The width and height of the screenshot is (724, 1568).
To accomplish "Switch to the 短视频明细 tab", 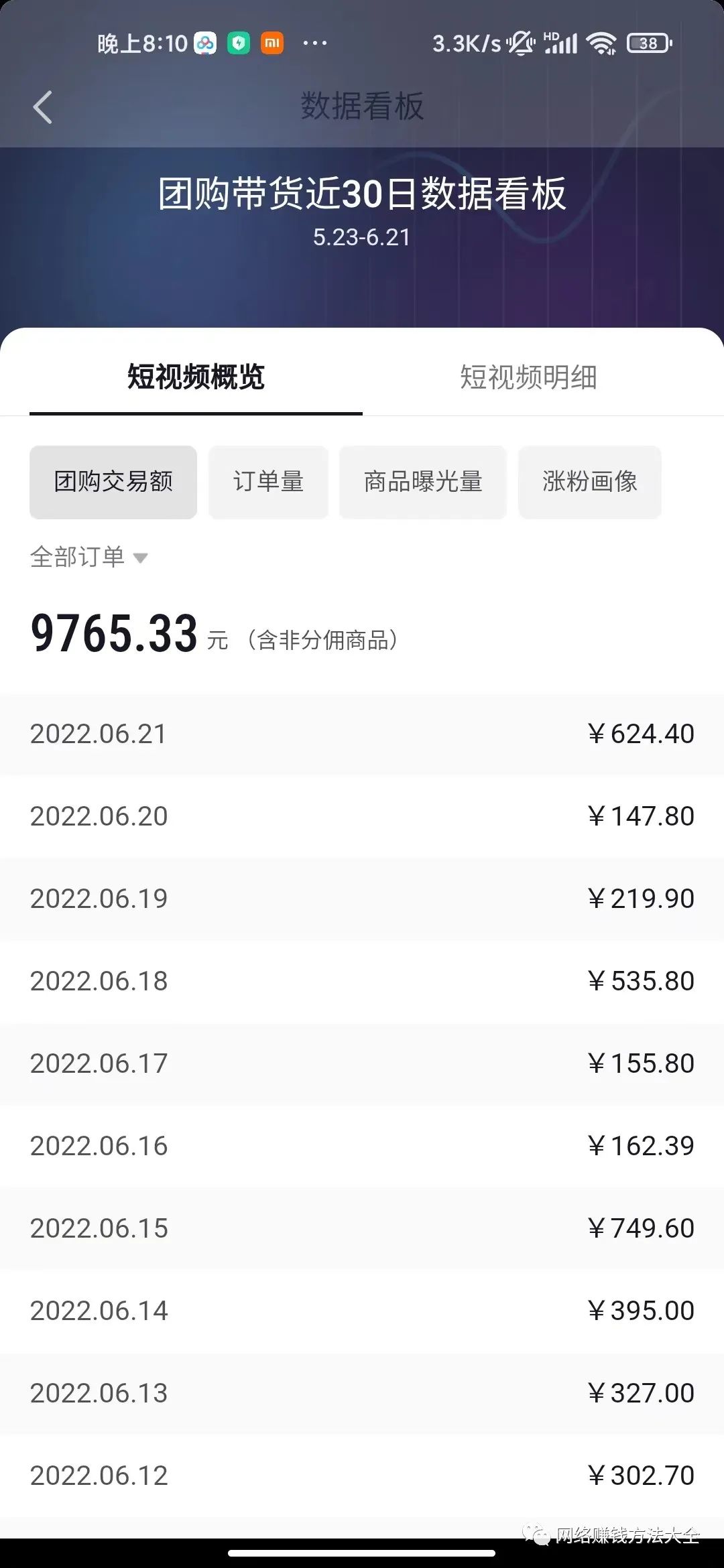I will [x=528, y=377].
